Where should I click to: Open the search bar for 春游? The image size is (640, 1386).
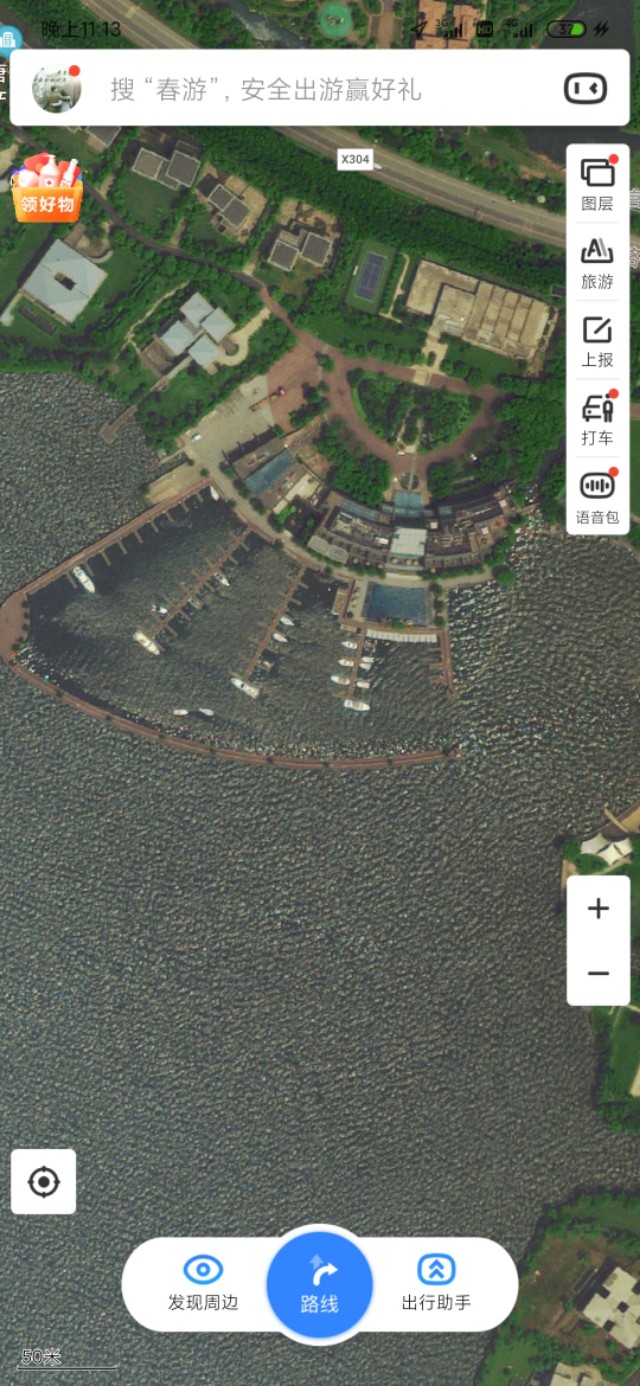[300, 90]
